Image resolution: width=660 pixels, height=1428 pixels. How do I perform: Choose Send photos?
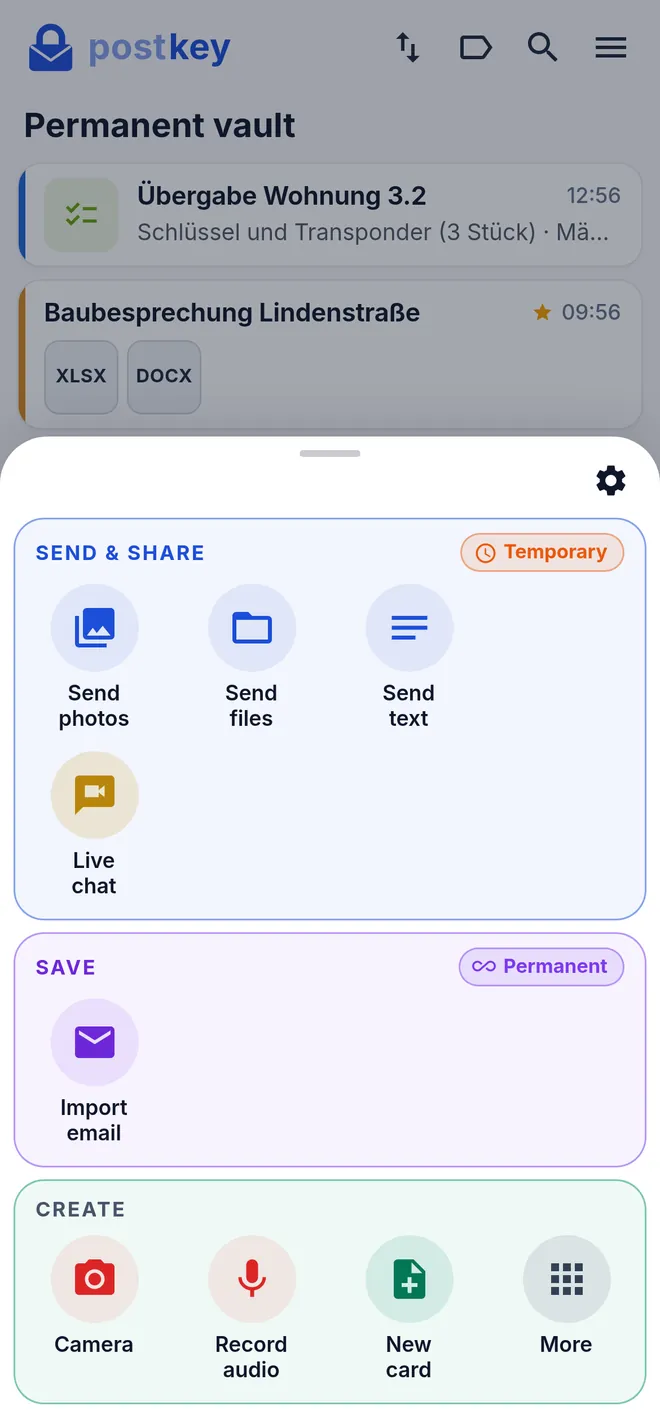(94, 656)
